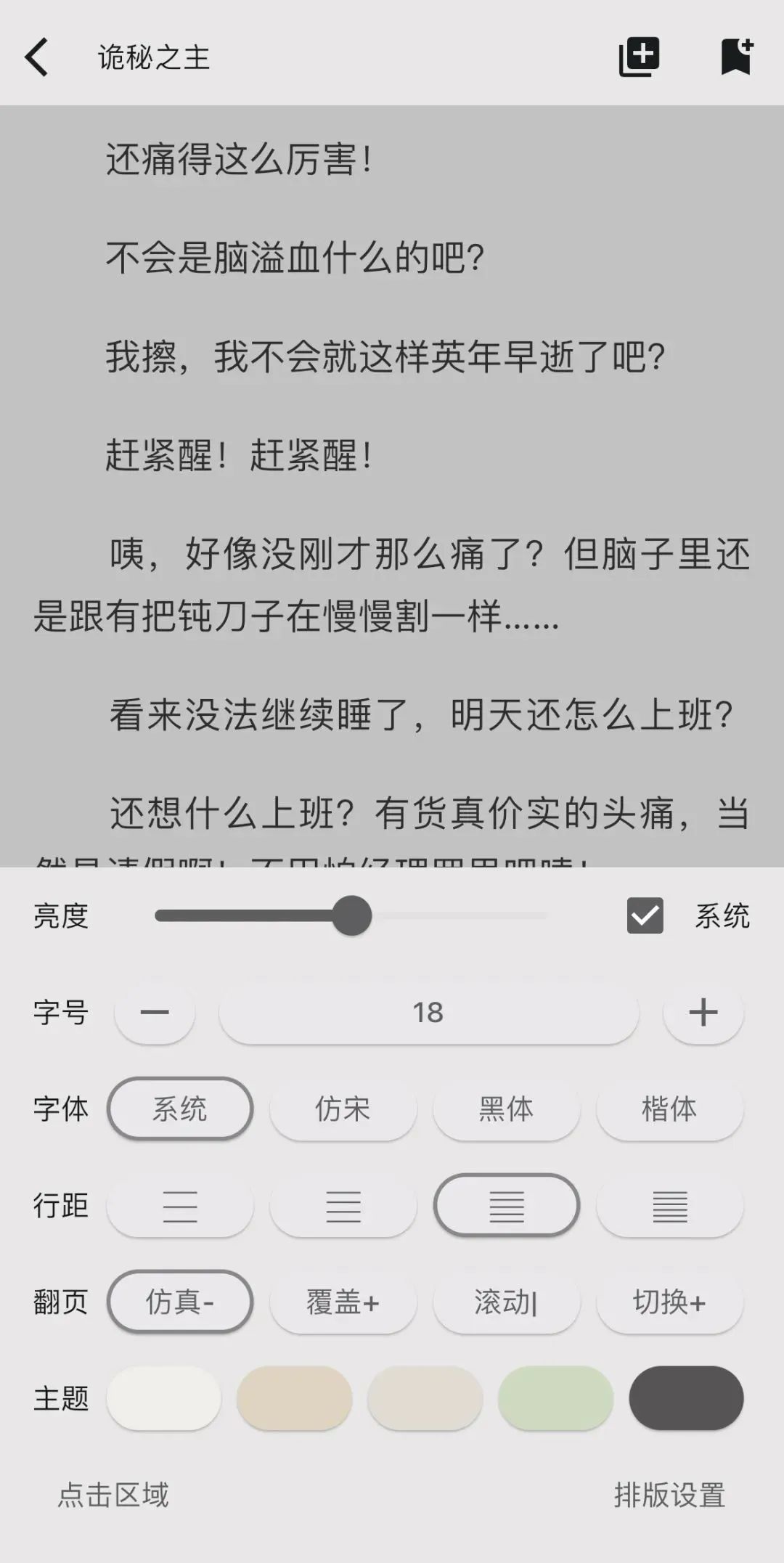Open 点击区域 settings
The height and width of the screenshot is (1563, 784).
(113, 1495)
